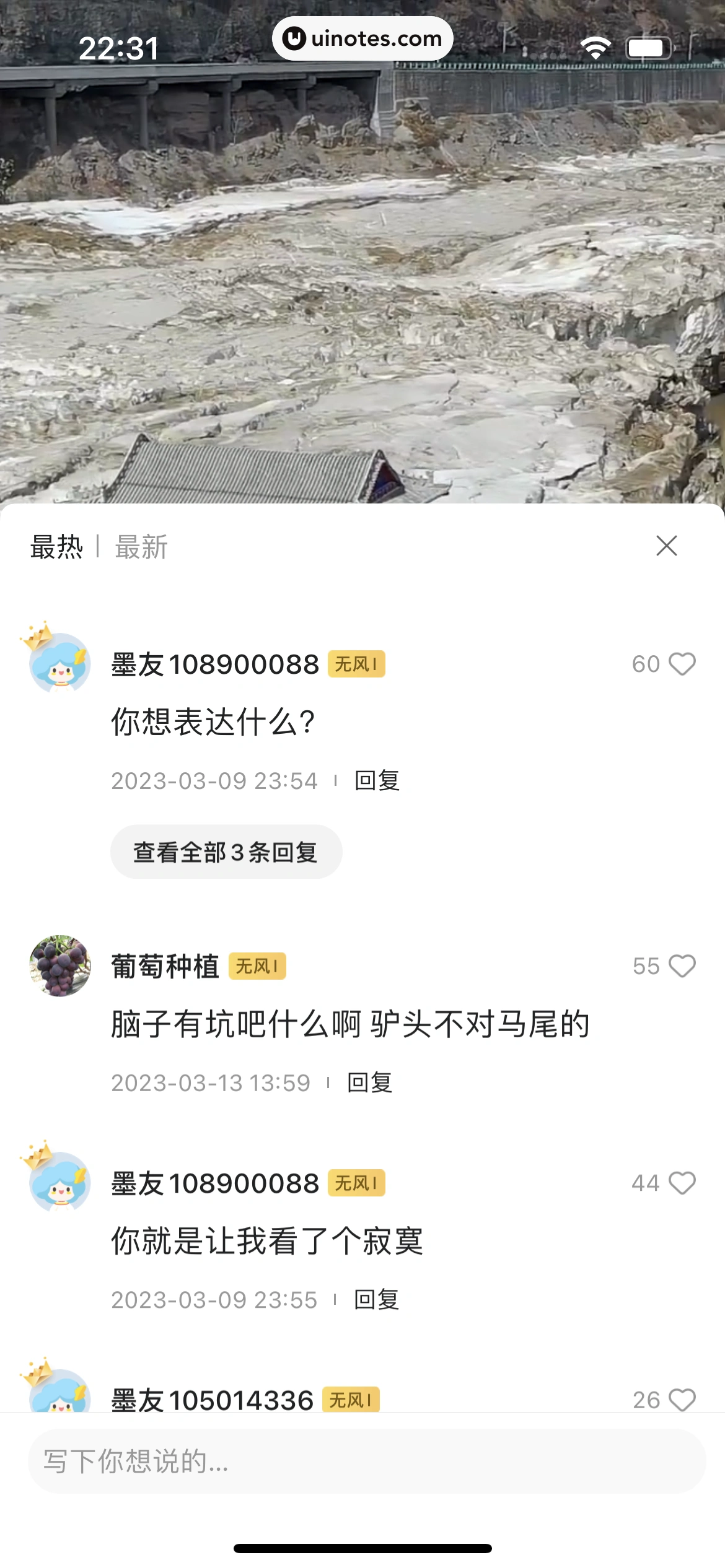Like 墨友 108900088's first comment heart icon

click(x=682, y=664)
